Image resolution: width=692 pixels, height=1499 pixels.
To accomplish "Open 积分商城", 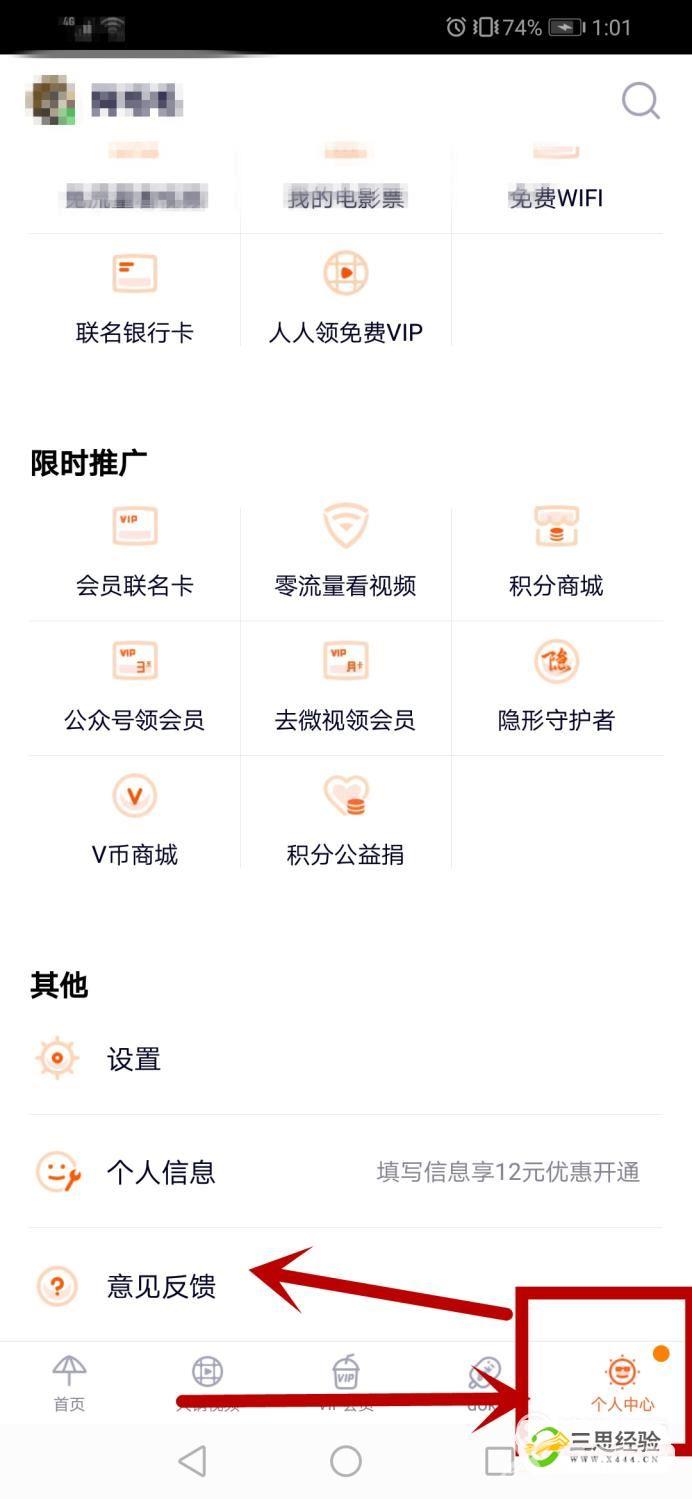I will click(x=556, y=552).
